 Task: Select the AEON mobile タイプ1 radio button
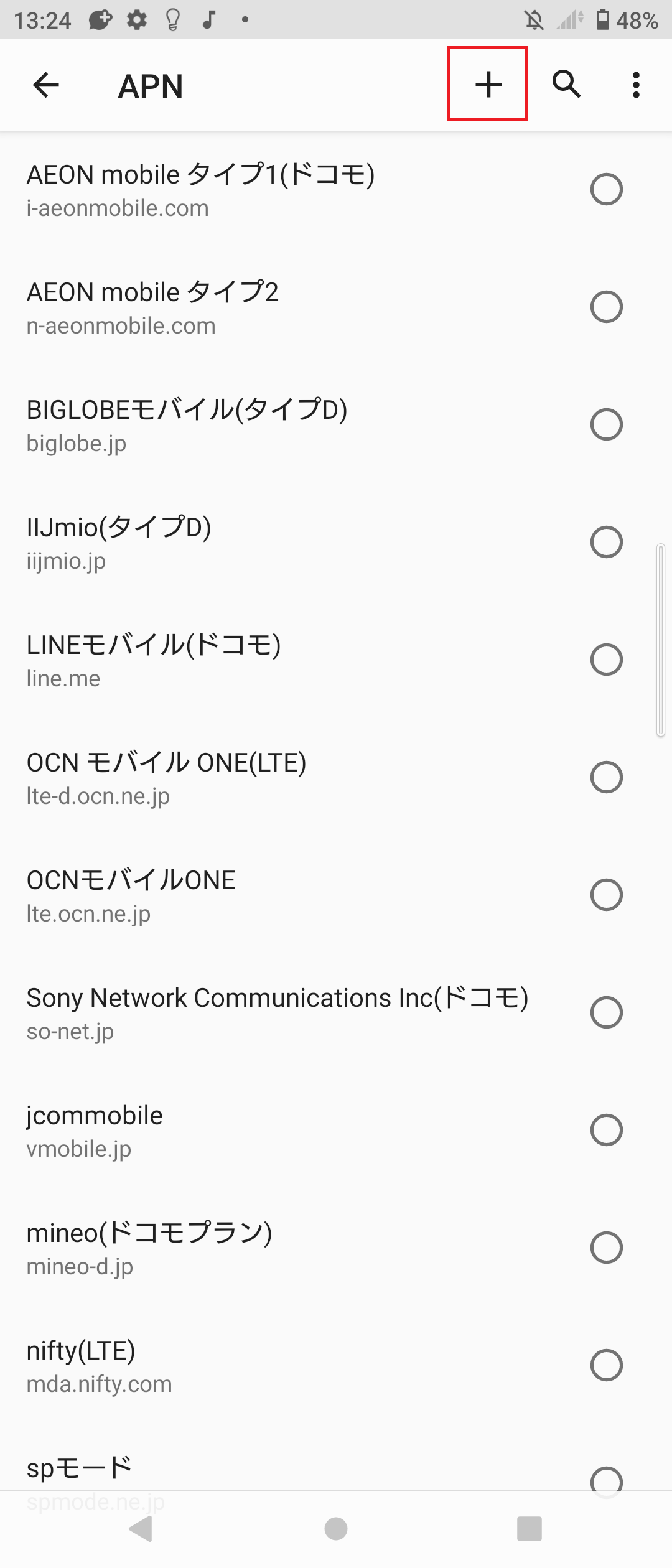606,191
